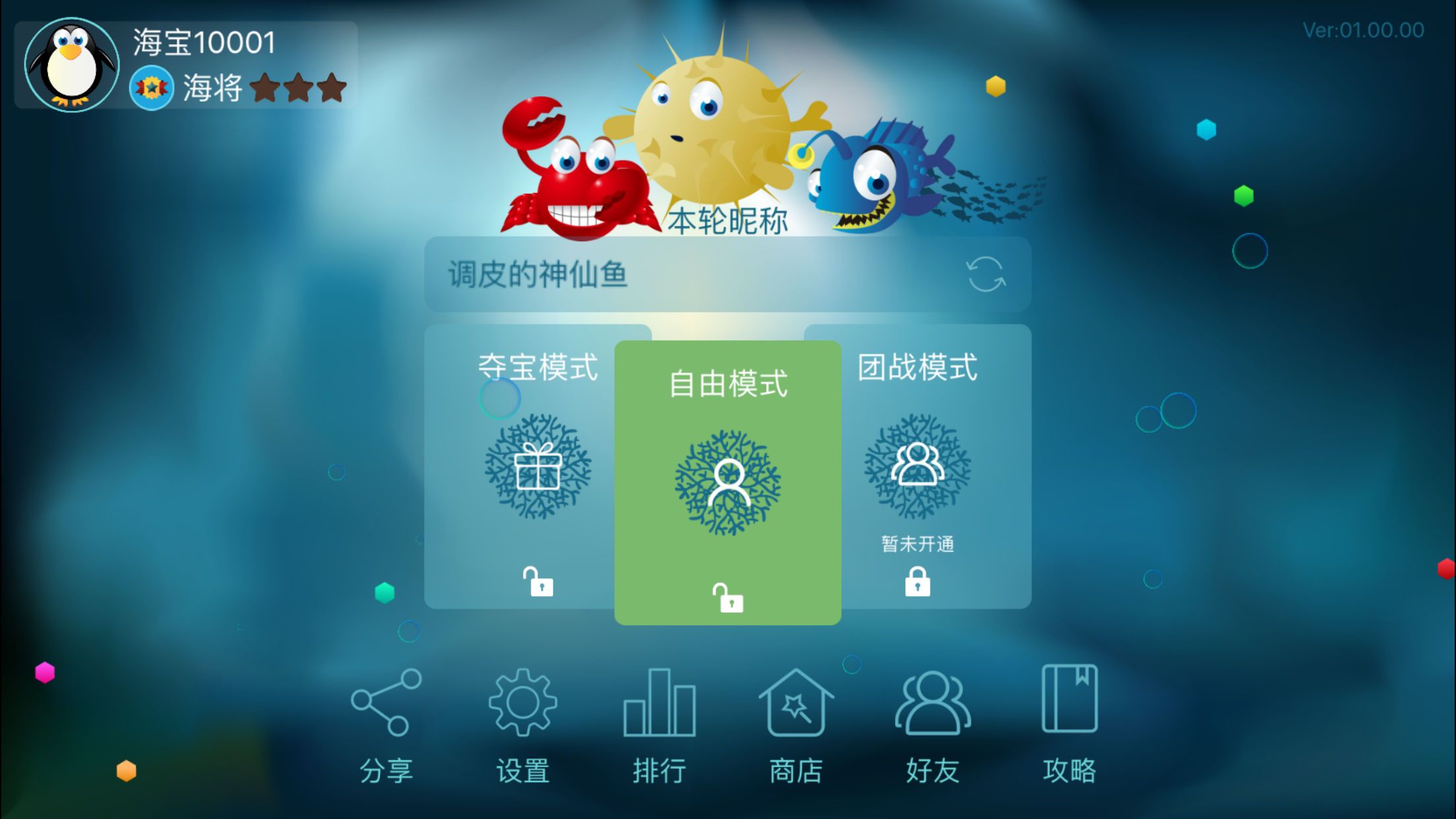Go to 商店 shop
This screenshot has width=1456, height=819.
[x=796, y=725]
